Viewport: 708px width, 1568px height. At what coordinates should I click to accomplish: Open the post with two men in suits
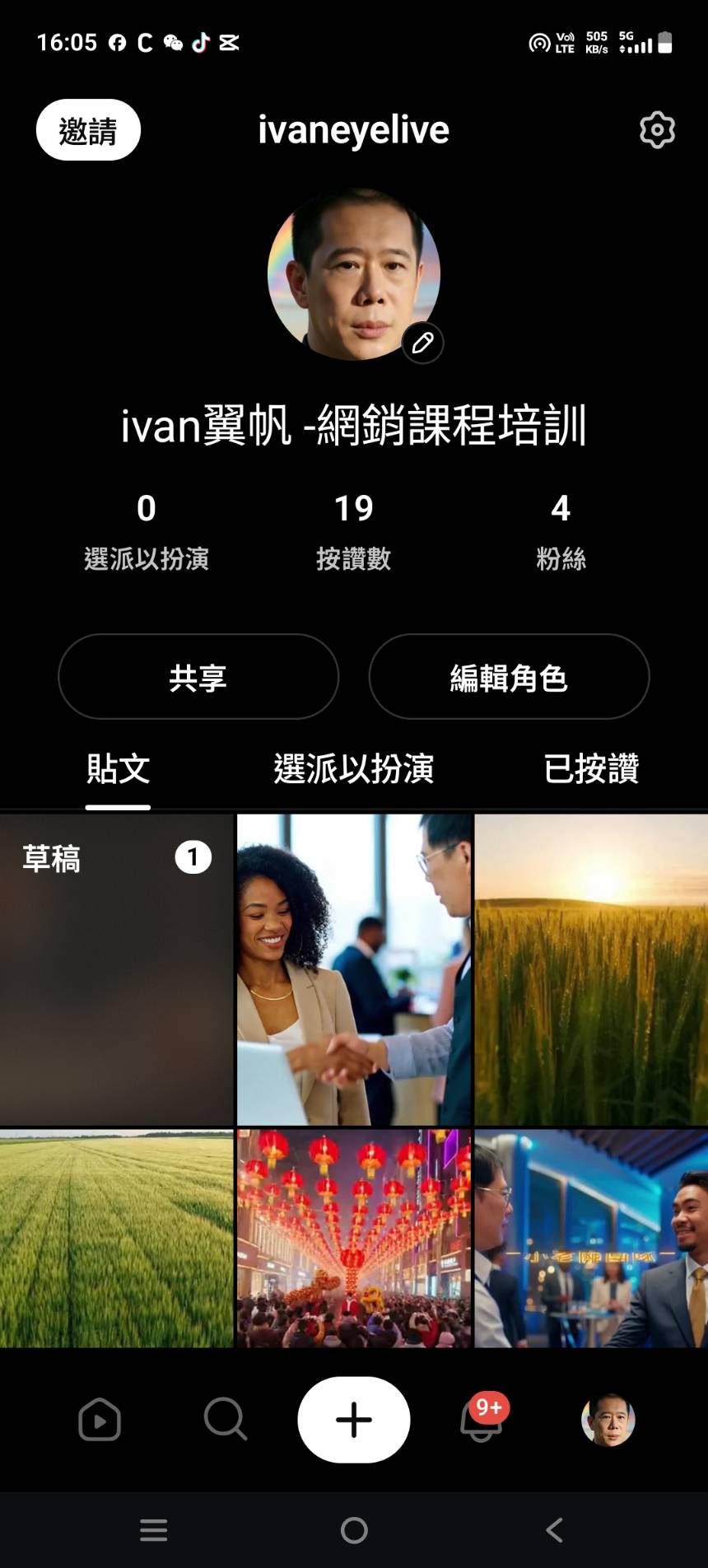pos(591,1238)
